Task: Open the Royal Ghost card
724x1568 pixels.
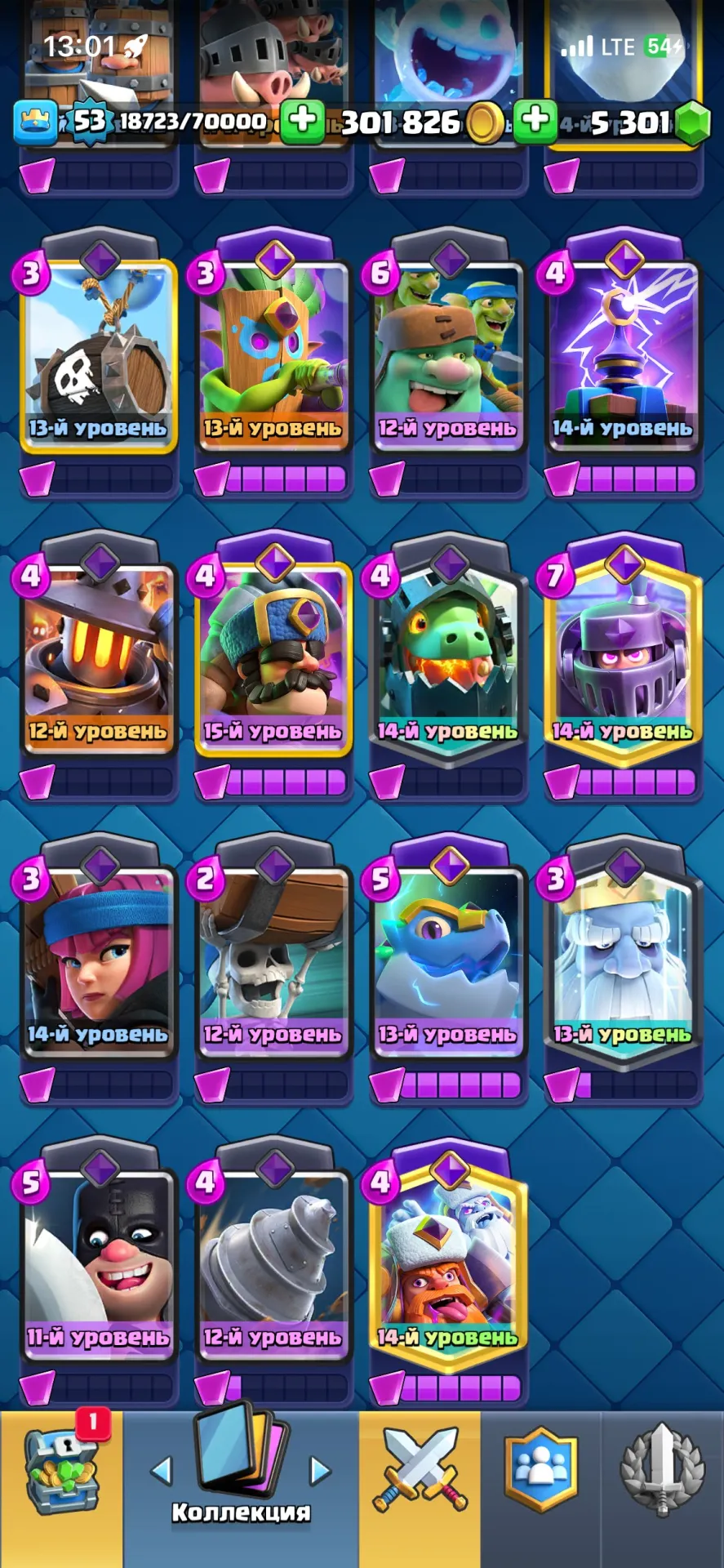Action: (x=624, y=964)
